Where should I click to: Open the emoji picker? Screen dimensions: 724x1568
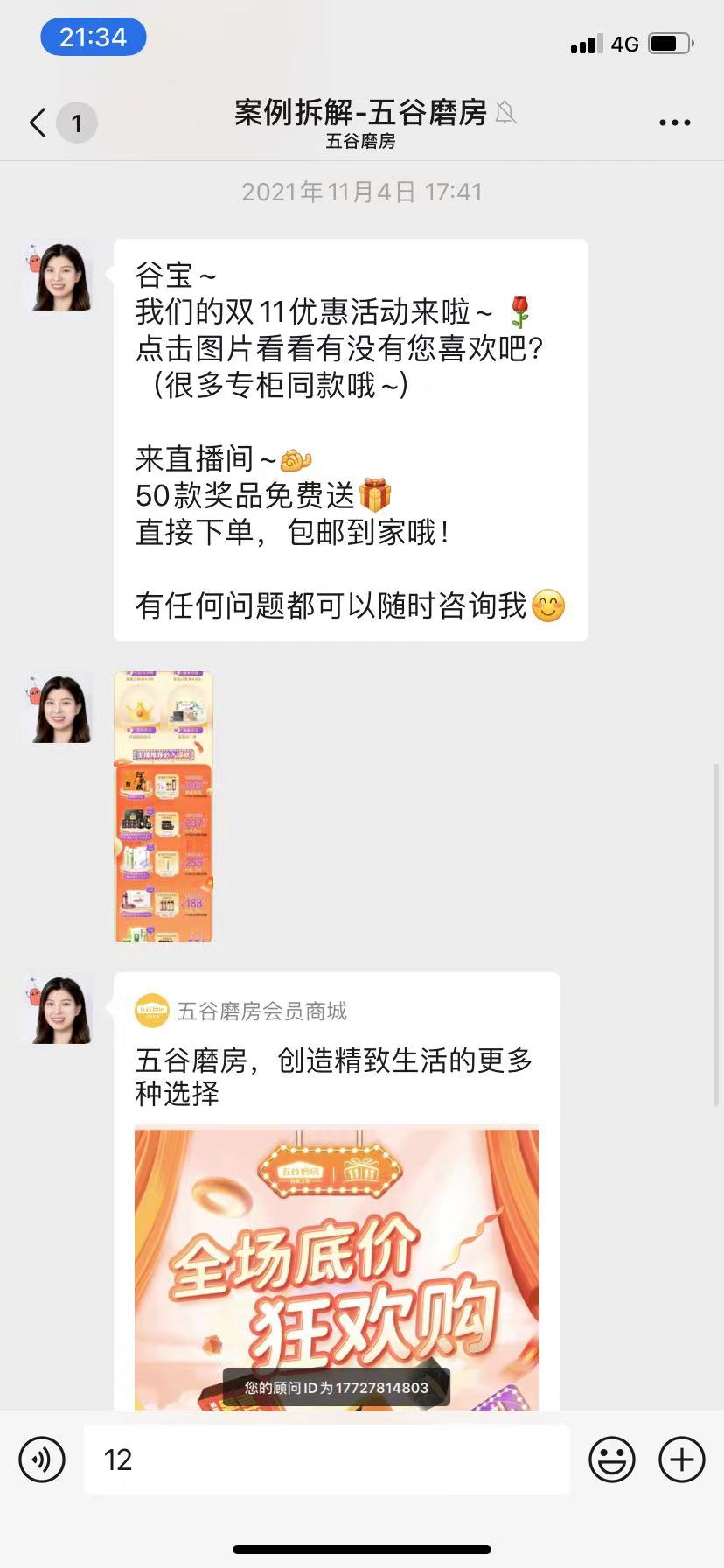pyautogui.click(x=611, y=1459)
